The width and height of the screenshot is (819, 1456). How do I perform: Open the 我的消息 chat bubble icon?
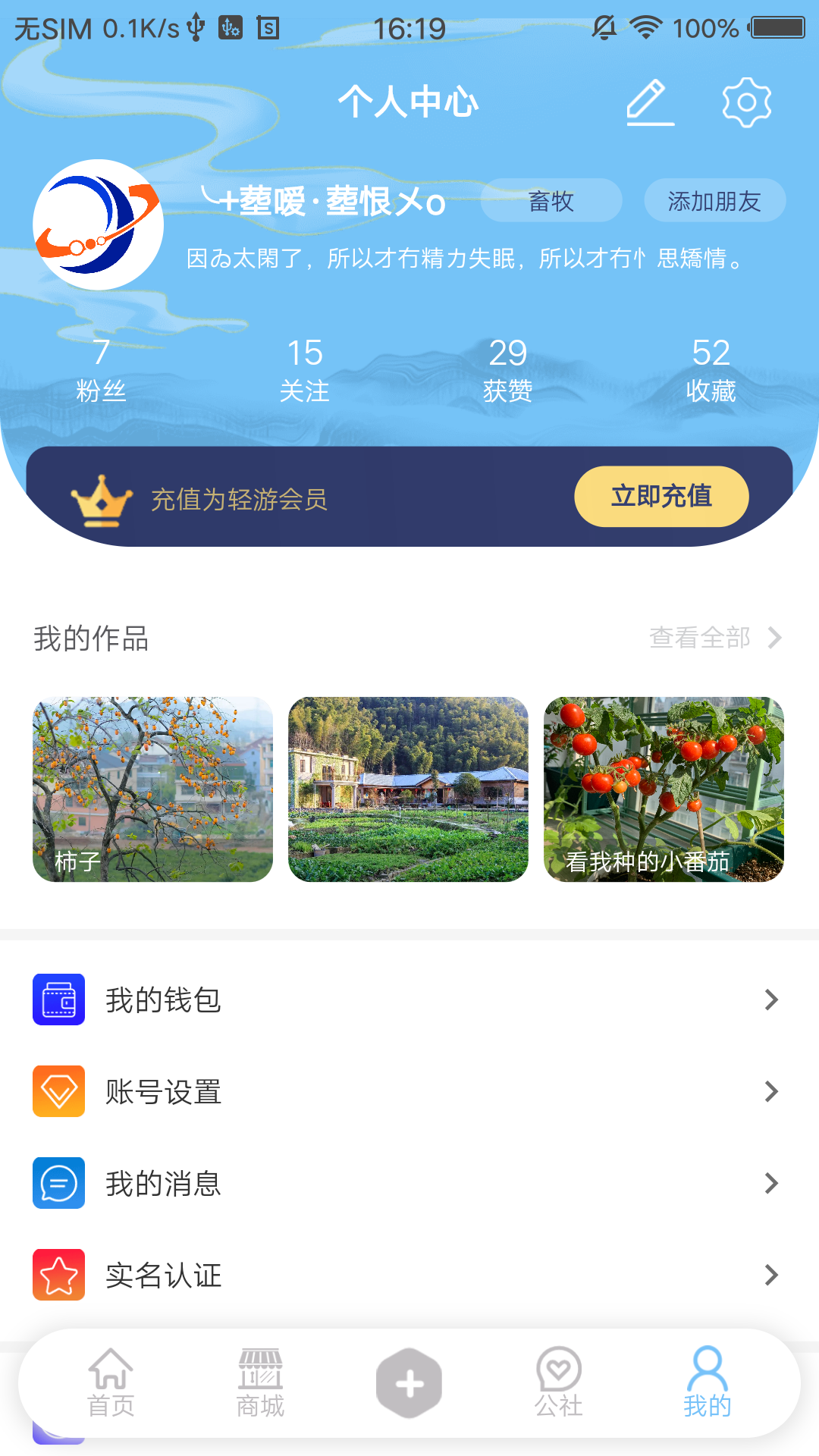[x=58, y=1183]
